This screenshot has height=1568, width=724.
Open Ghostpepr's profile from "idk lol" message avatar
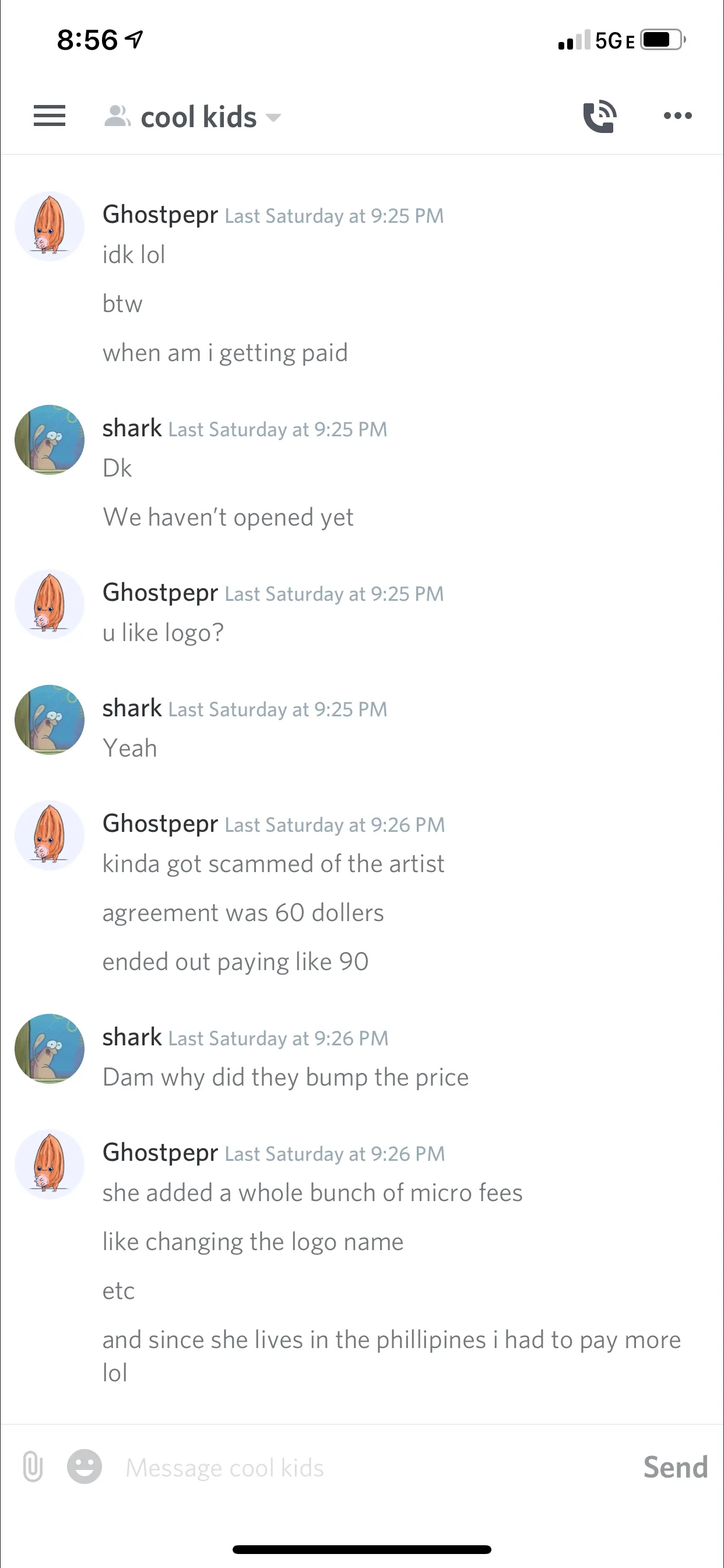[50, 226]
